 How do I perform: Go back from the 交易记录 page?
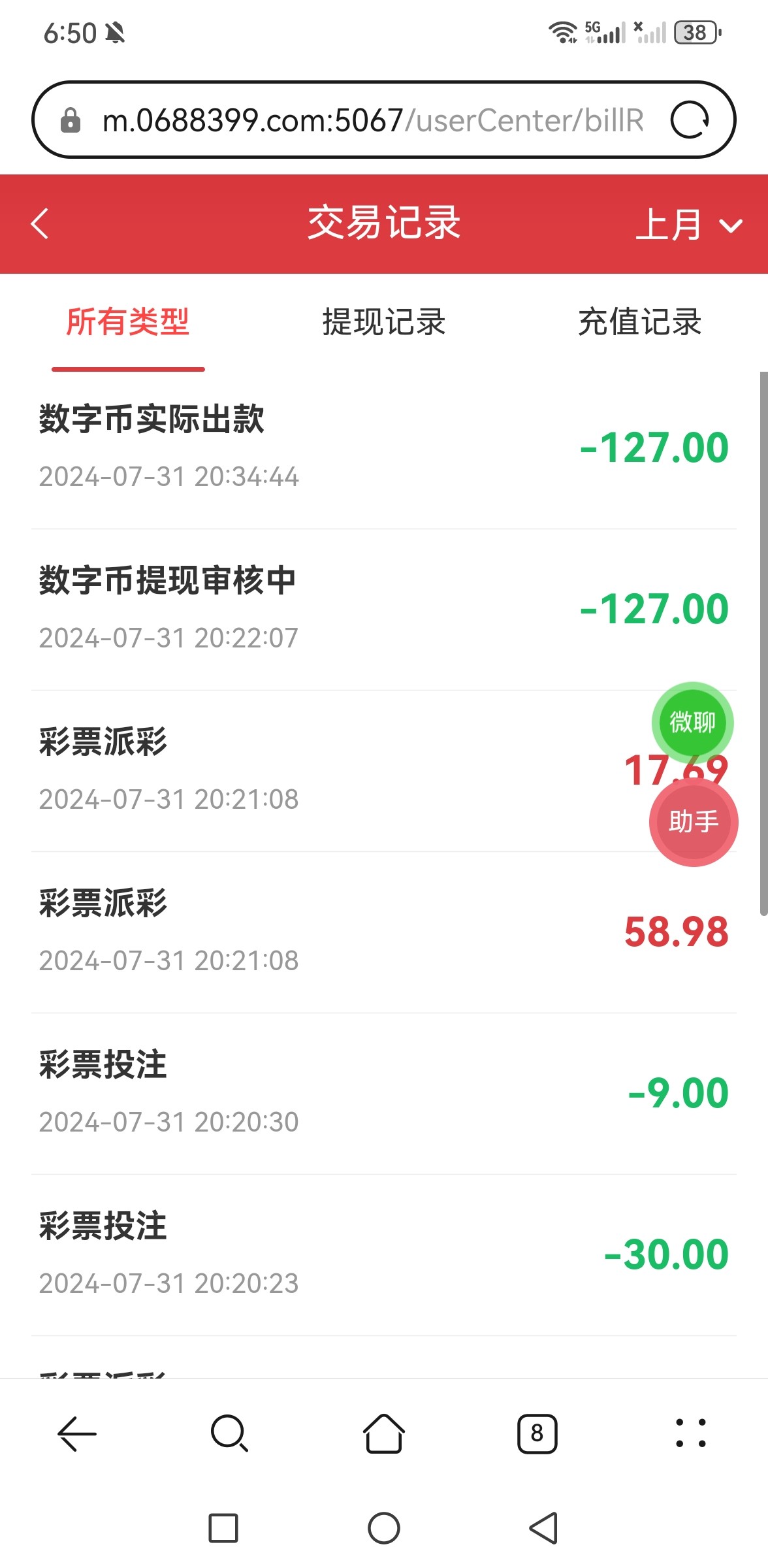[40, 224]
